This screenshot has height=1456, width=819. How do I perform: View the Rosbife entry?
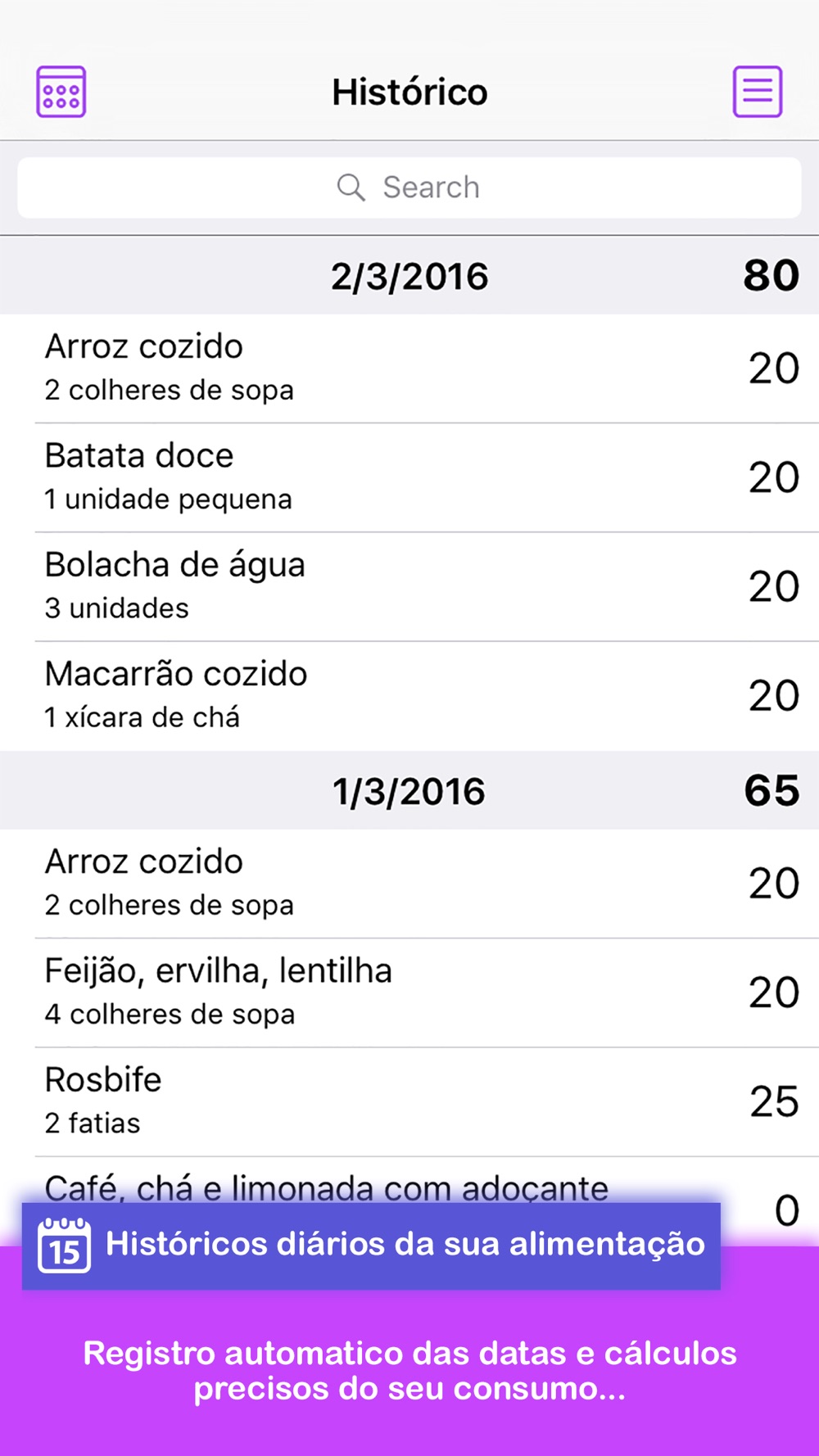click(x=409, y=1101)
